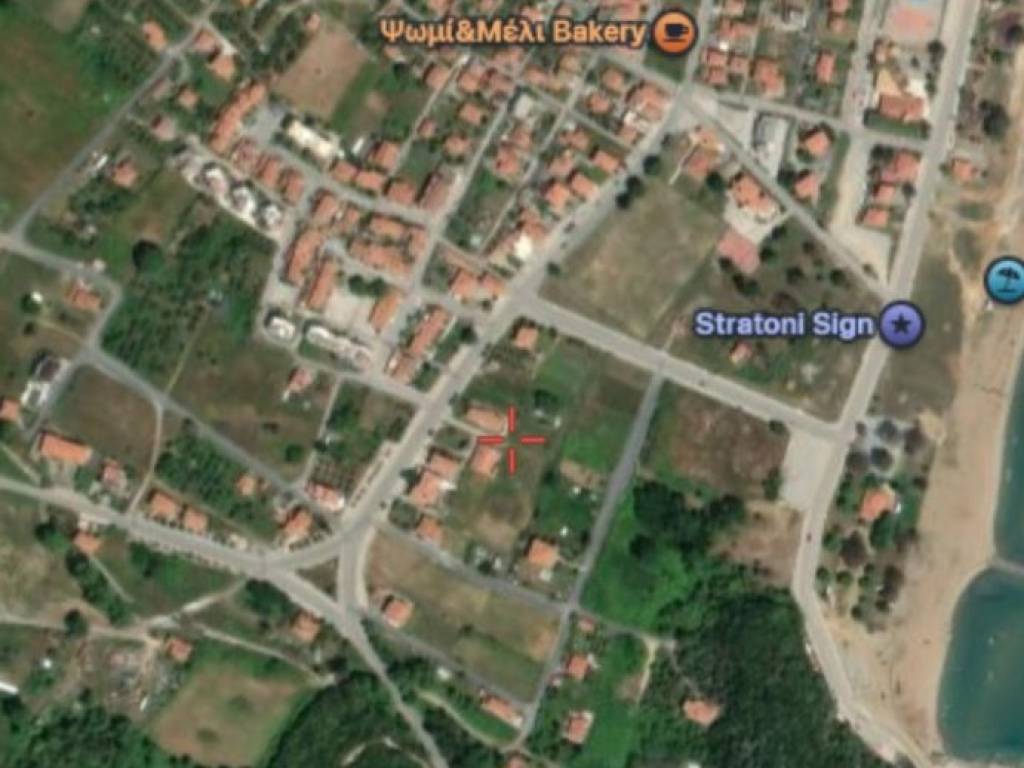Screen dimensions: 1024x768
Task: Select the Stratoni Sign star marker
Action: tap(901, 325)
